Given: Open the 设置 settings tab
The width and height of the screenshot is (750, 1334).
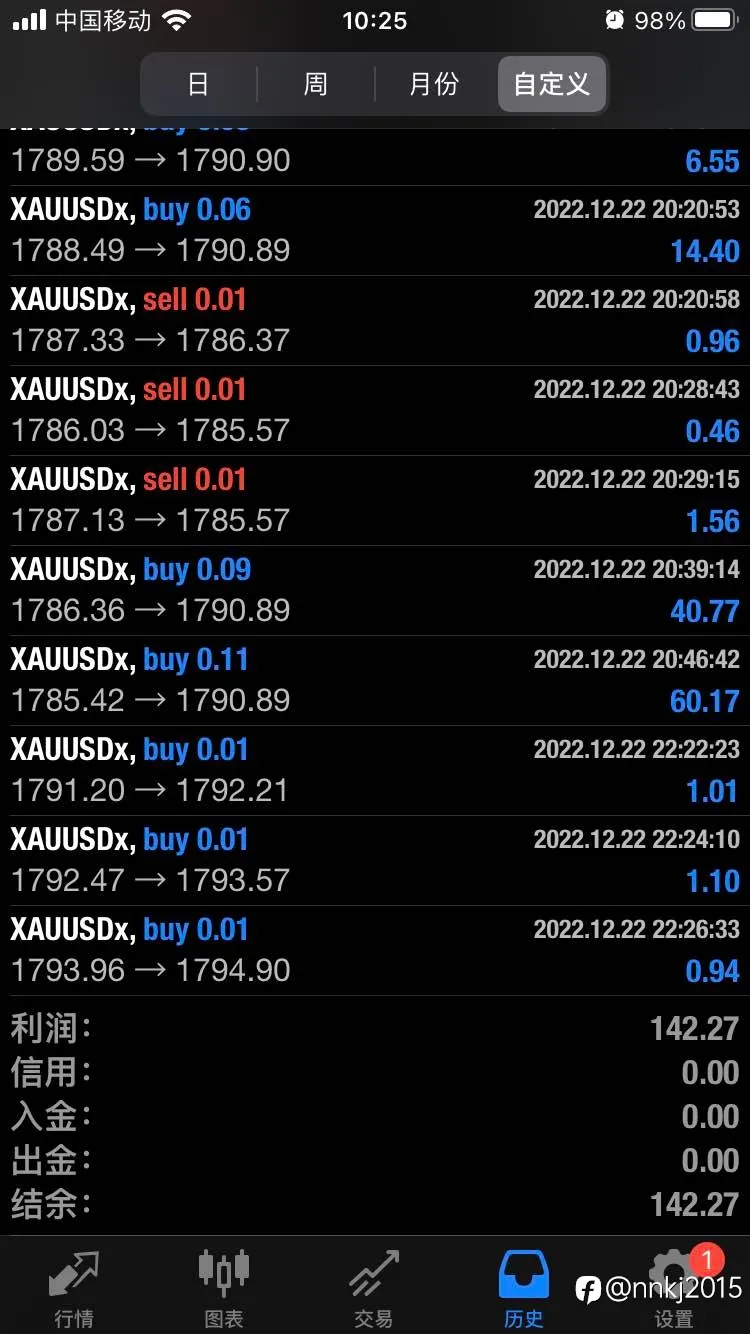Looking at the screenshot, I should [674, 1287].
